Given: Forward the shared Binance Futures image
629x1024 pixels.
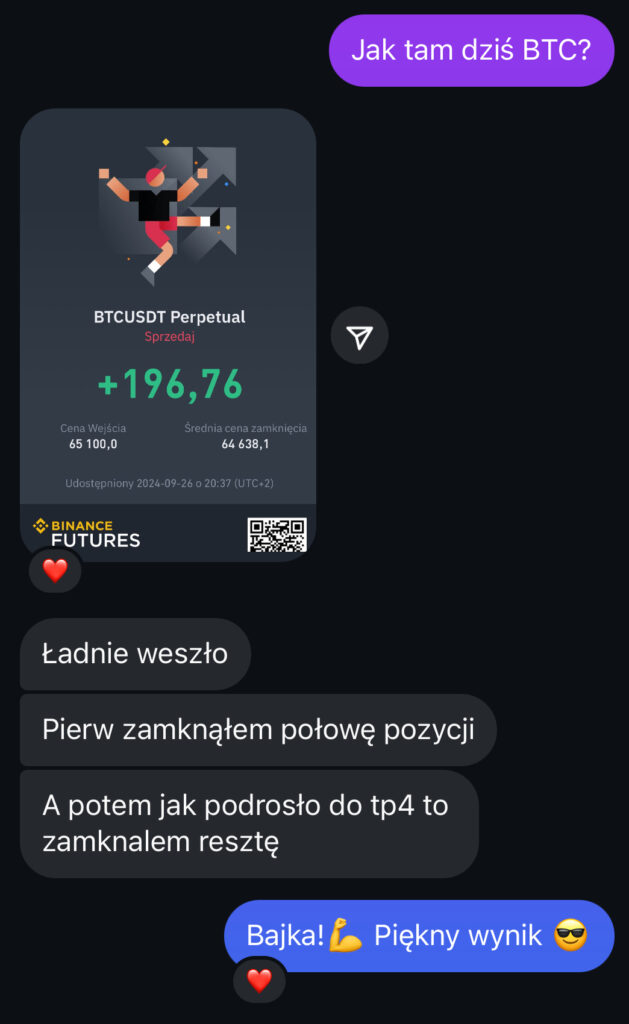Looking at the screenshot, I should tap(360, 336).
